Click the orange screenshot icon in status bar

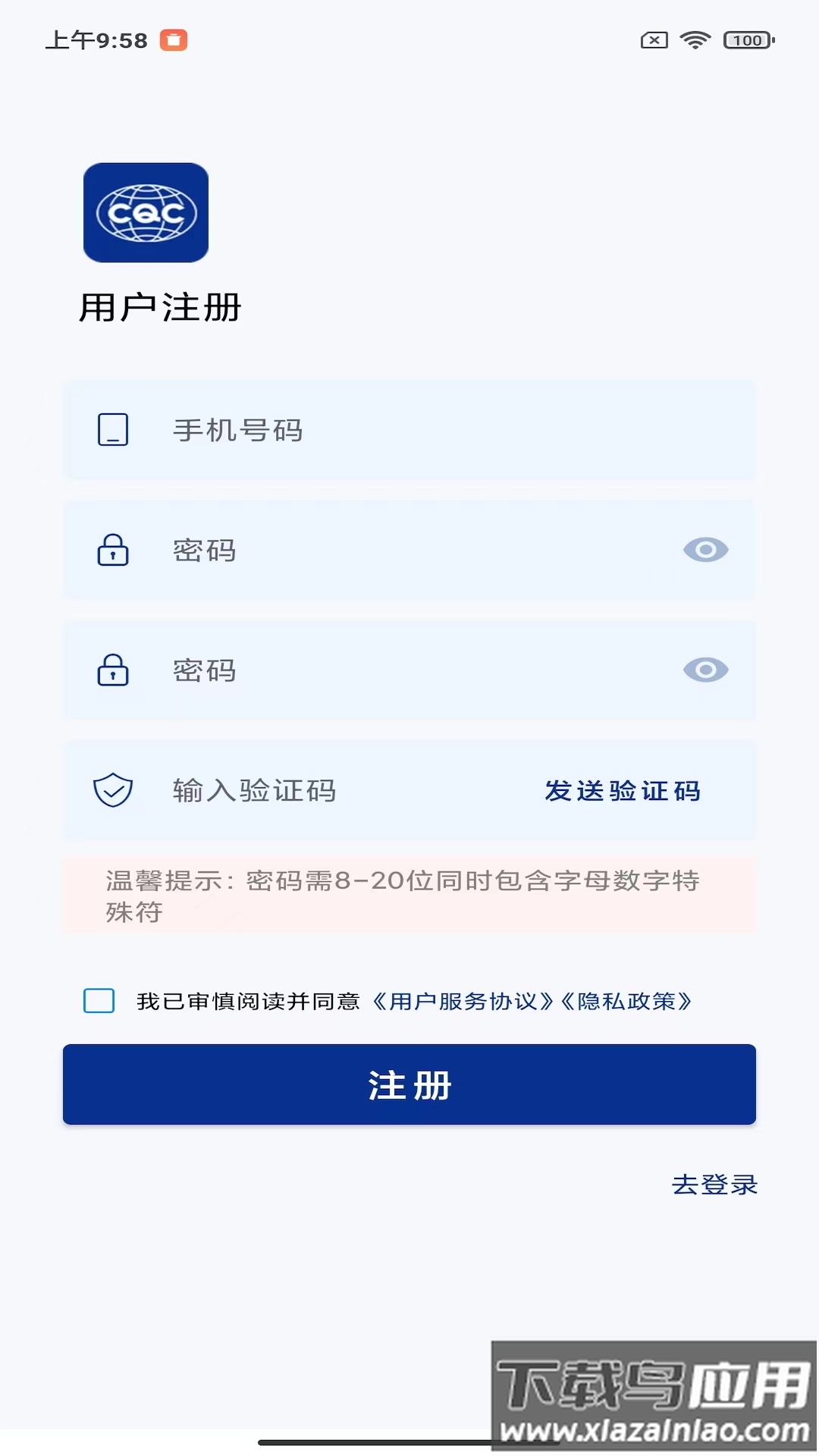coord(174,40)
